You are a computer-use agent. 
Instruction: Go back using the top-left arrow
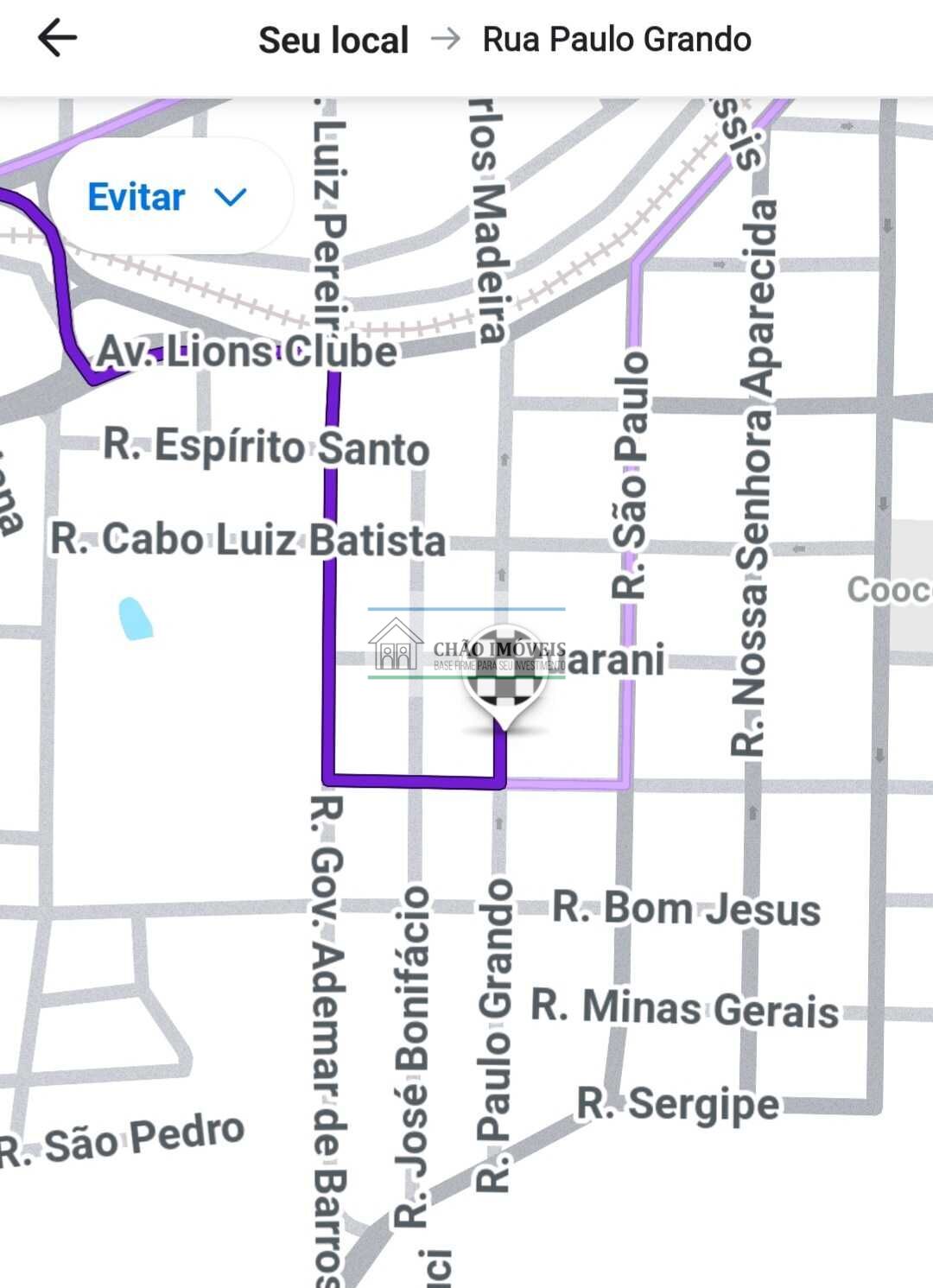coord(57,39)
